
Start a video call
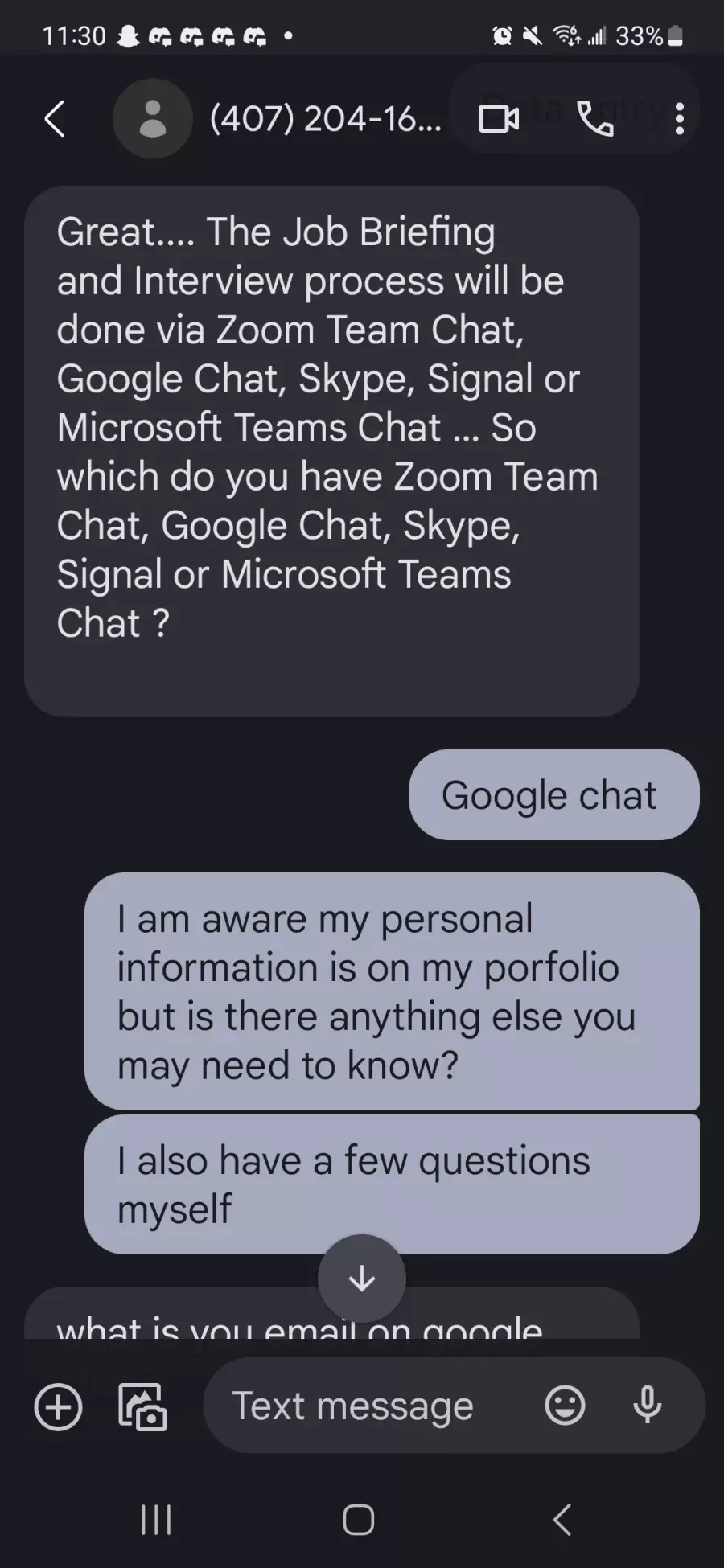pyautogui.click(x=499, y=119)
